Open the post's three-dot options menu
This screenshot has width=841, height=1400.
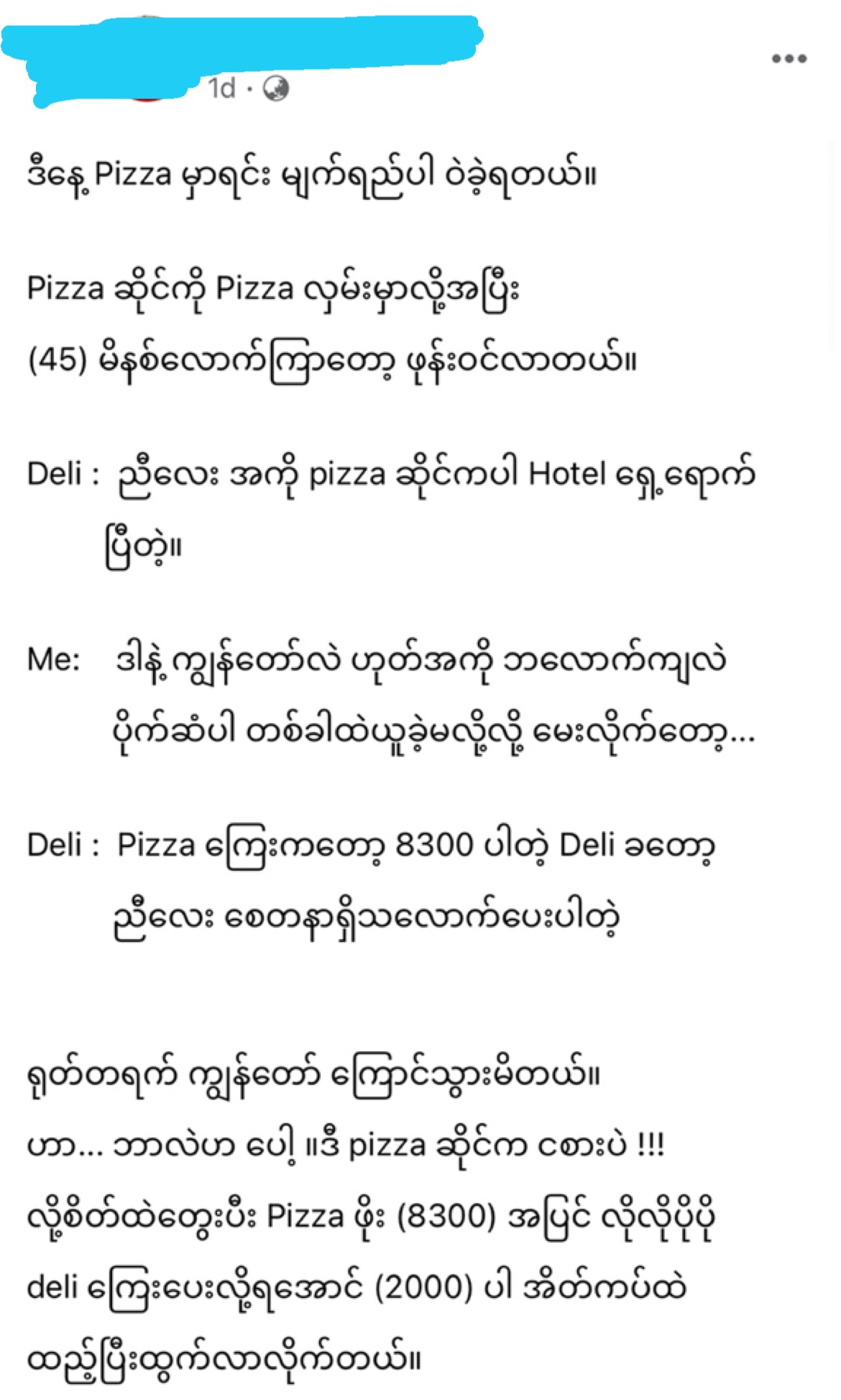[x=789, y=58]
